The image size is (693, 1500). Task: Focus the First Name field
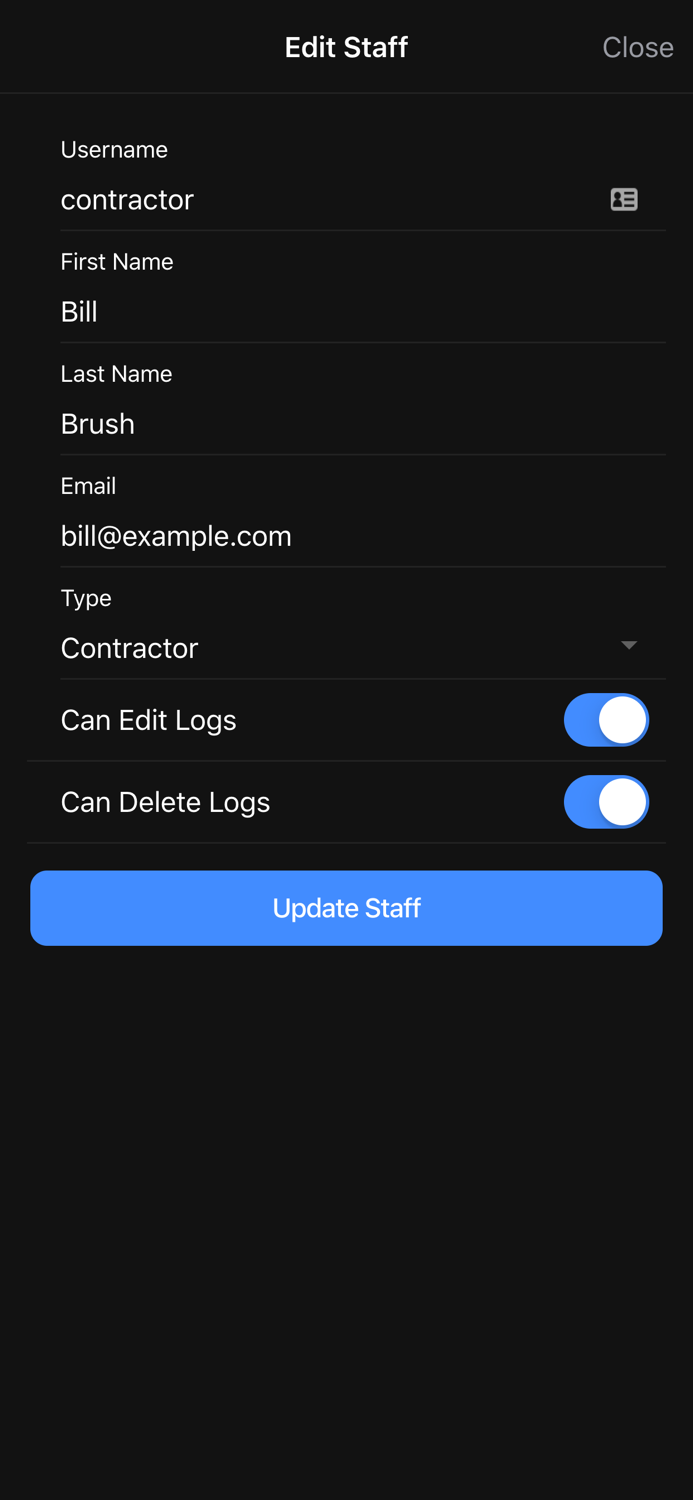pos(363,312)
